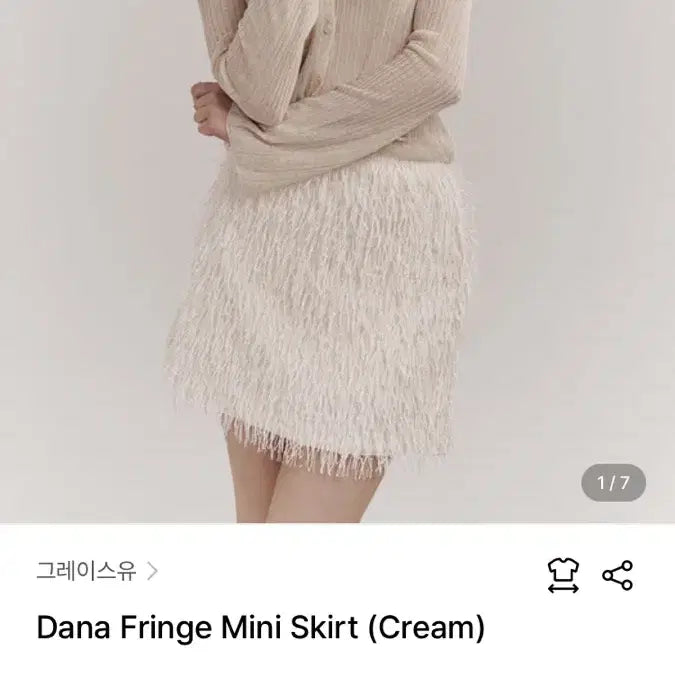Viewport: 675px width, 675px height.
Task: Share the Dana Fringe Mini Skirt
Action: (x=618, y=575)
